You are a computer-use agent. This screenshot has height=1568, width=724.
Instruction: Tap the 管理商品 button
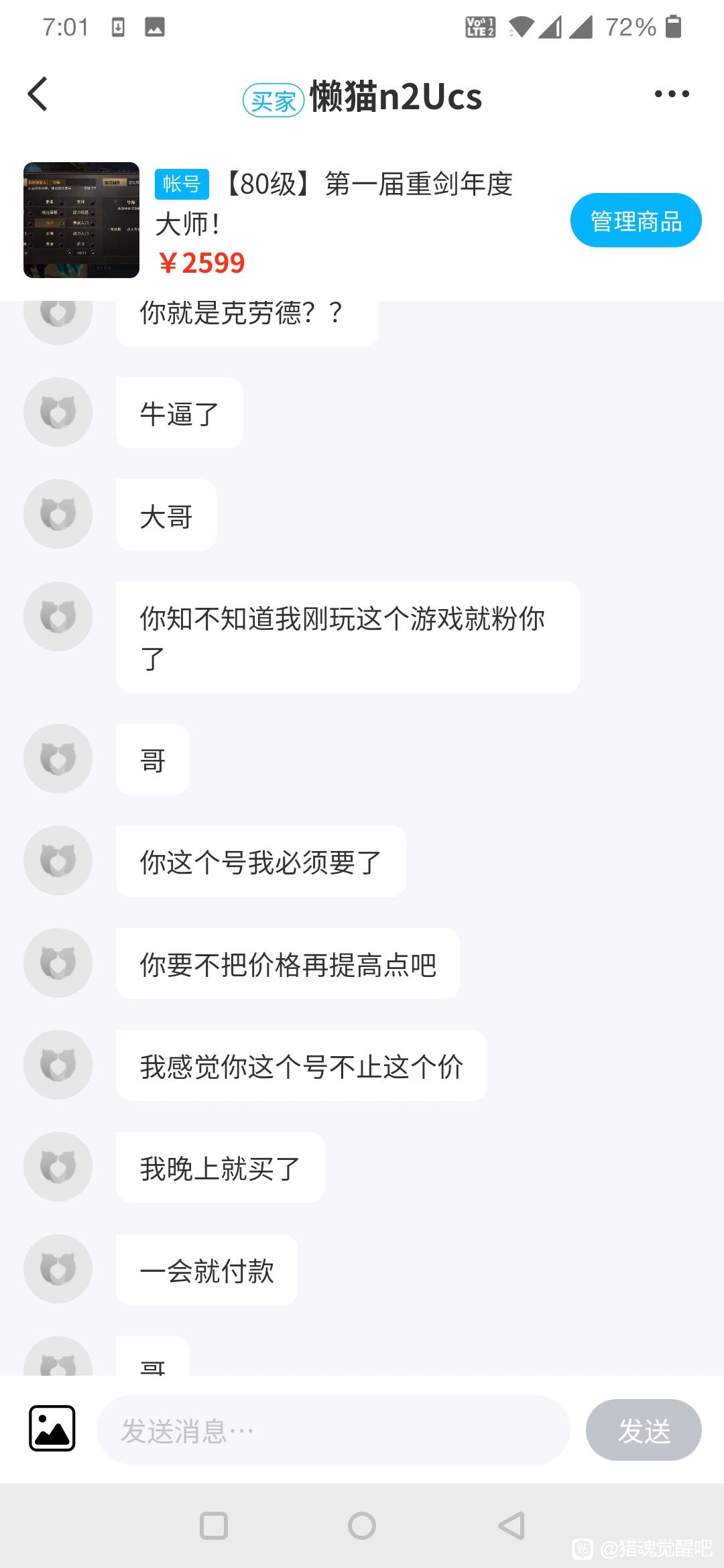(x=636, y=220)
